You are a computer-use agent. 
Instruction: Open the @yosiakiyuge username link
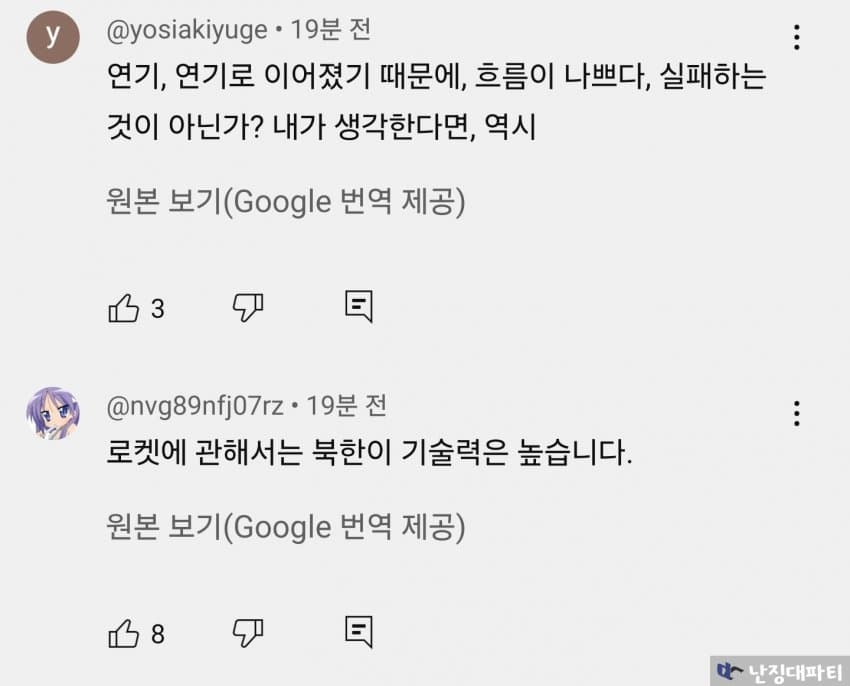pos(187,30)
